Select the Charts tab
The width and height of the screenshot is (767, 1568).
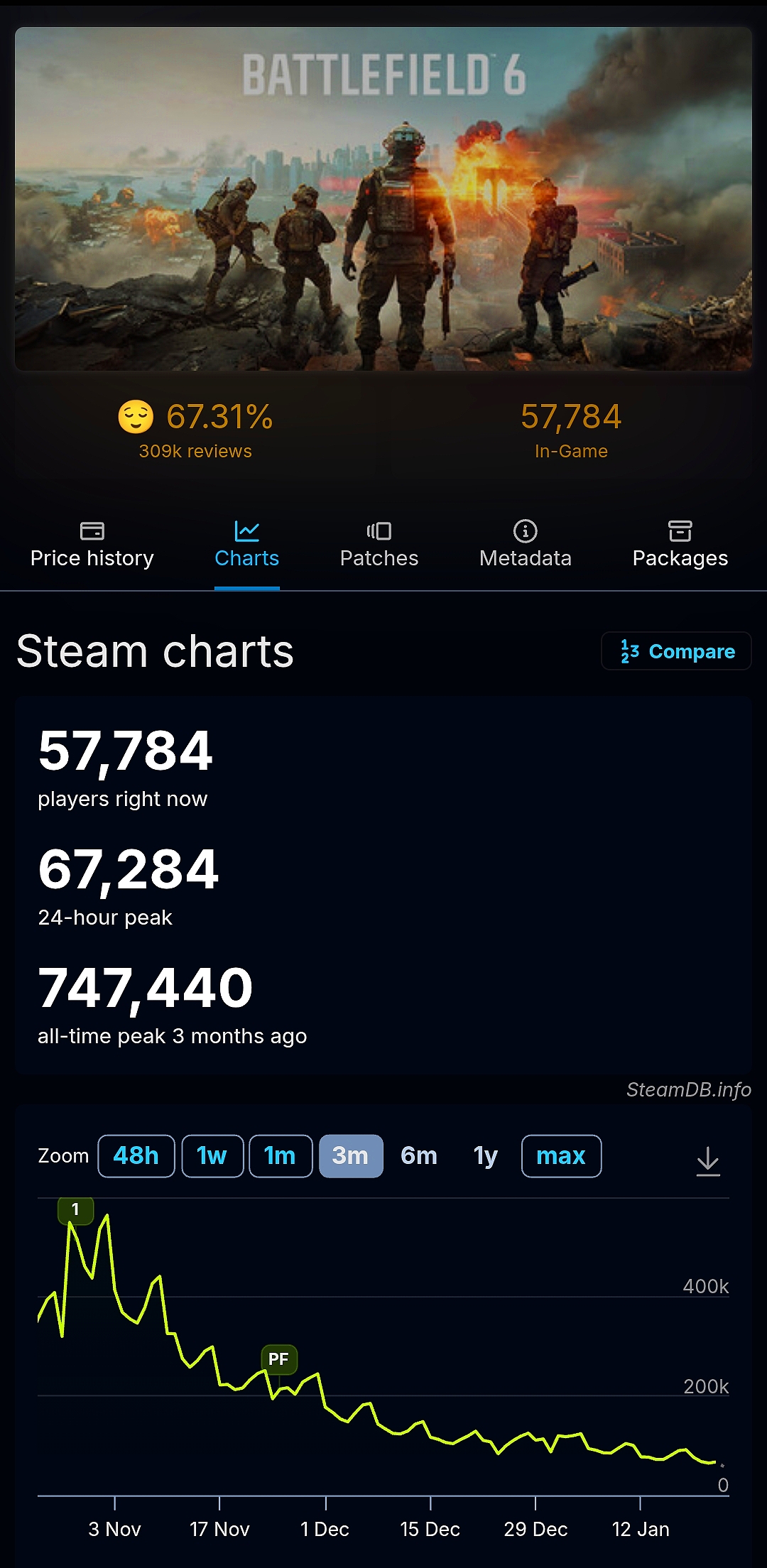pyautogui.click(x=247, y=545)
